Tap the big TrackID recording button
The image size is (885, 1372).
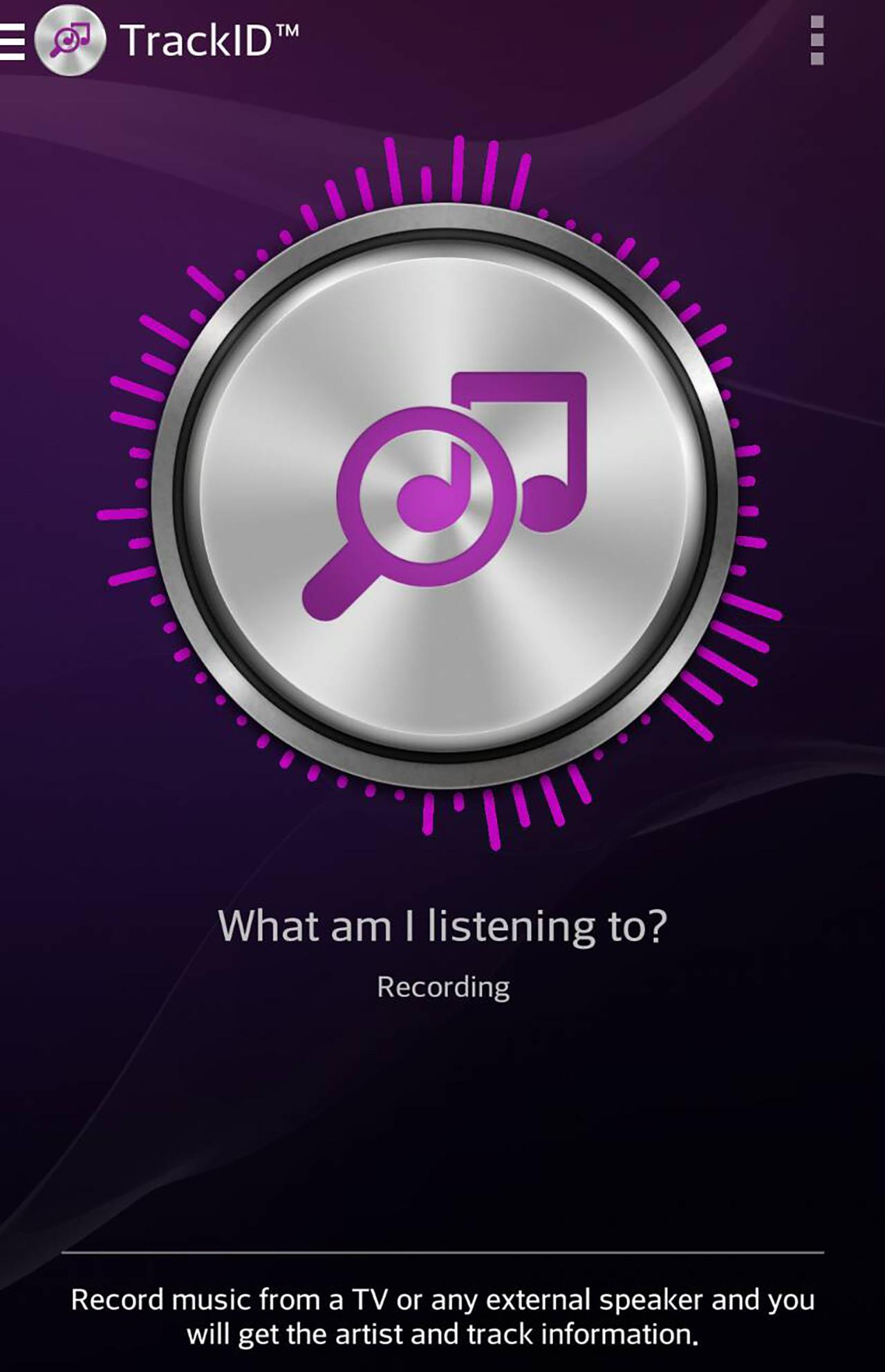444,497
